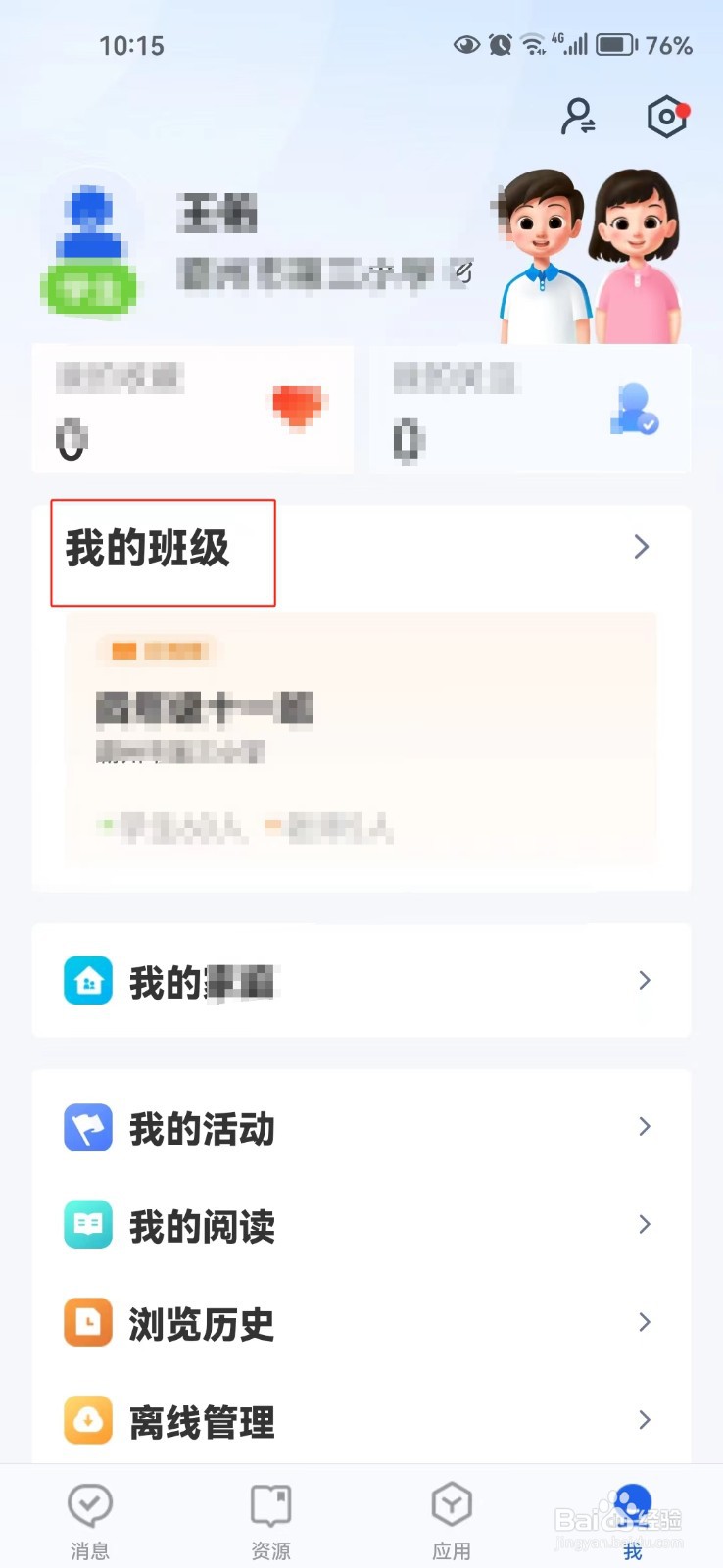
Task: Switch to the 资源 tab
Action: [x=270, y=1514]
